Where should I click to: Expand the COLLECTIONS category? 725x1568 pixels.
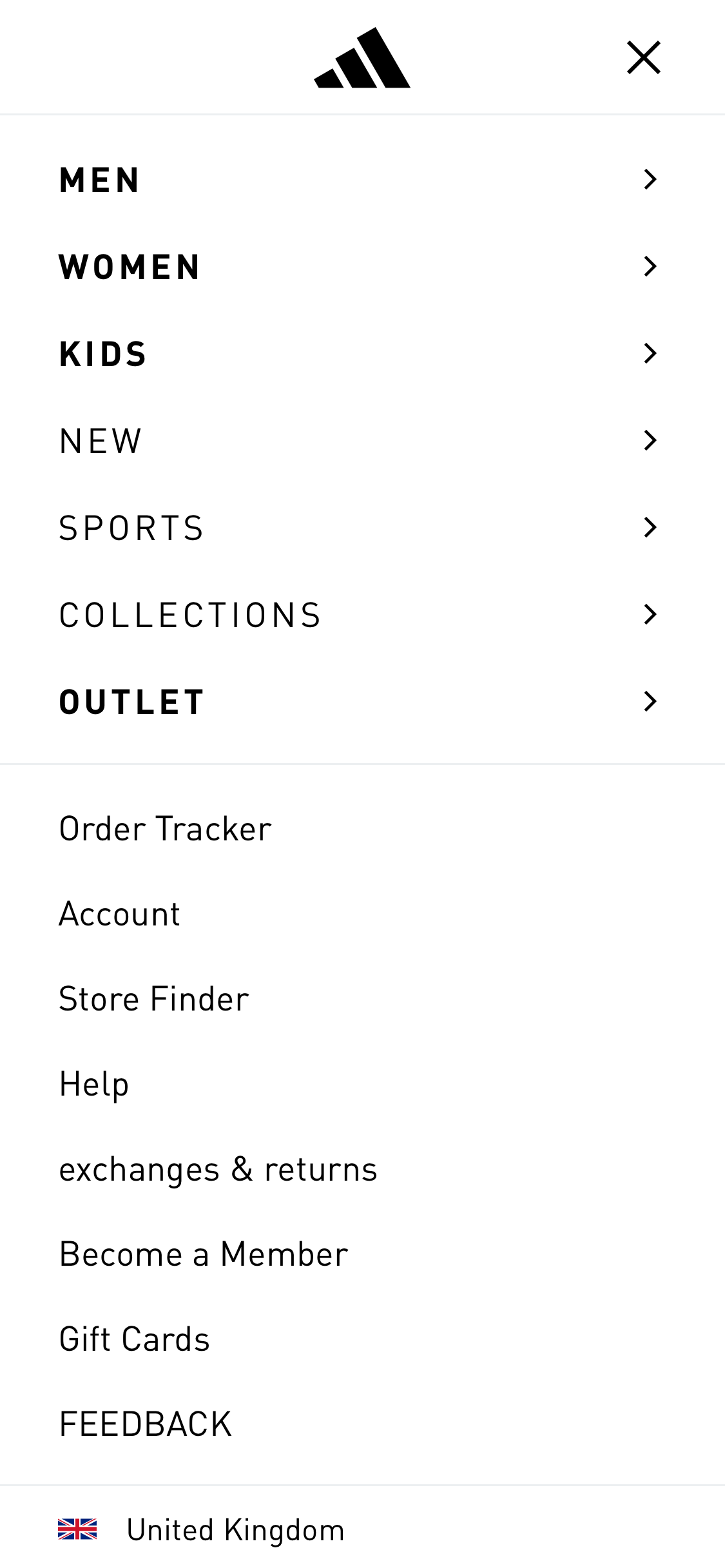pos(650,615)
